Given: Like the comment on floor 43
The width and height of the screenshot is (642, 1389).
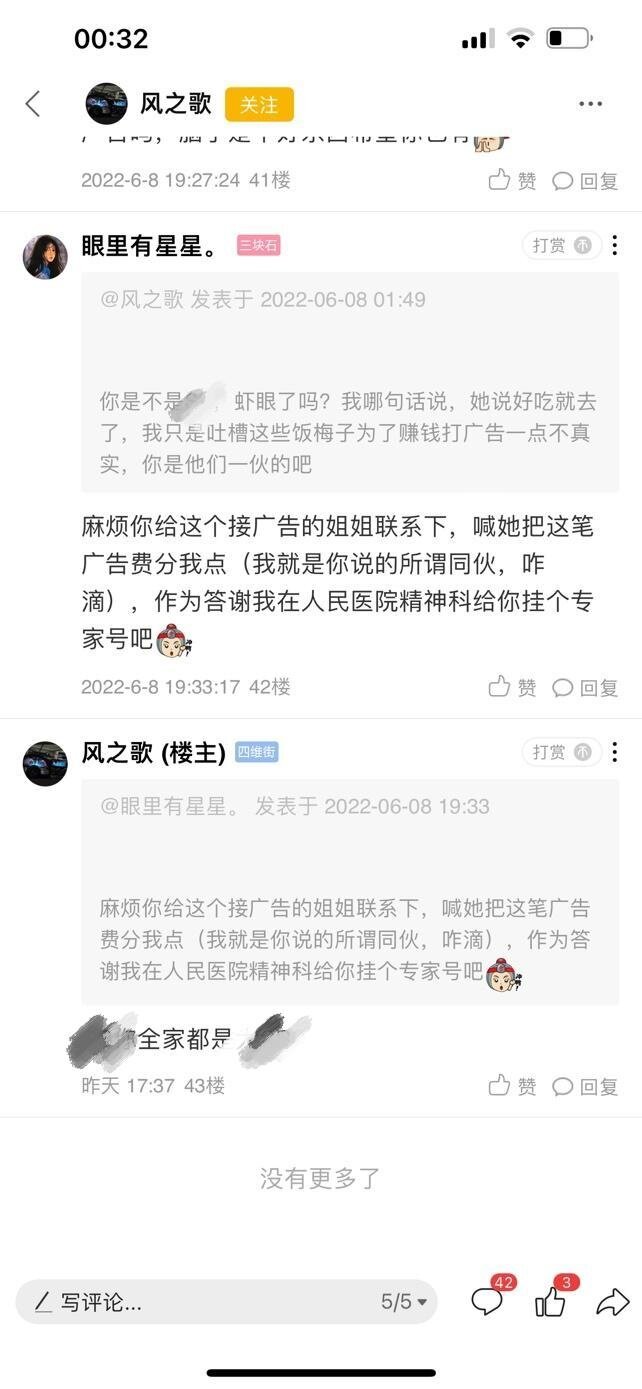Looking at the screenshot, I should (x=512, y=1086).
